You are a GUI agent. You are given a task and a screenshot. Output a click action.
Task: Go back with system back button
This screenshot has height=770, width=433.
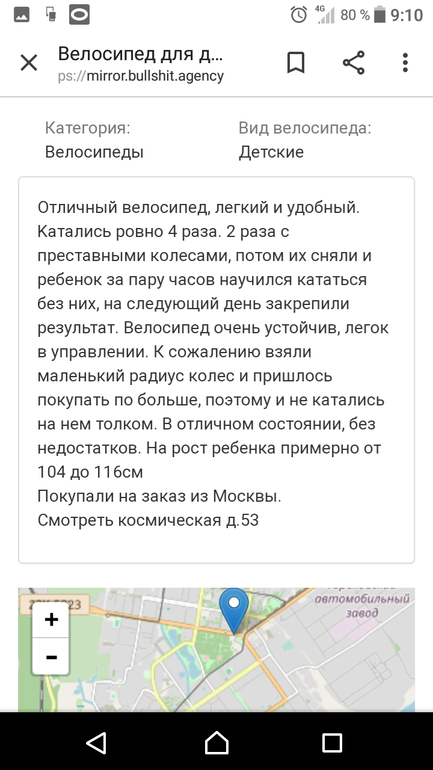coord(96,742)
